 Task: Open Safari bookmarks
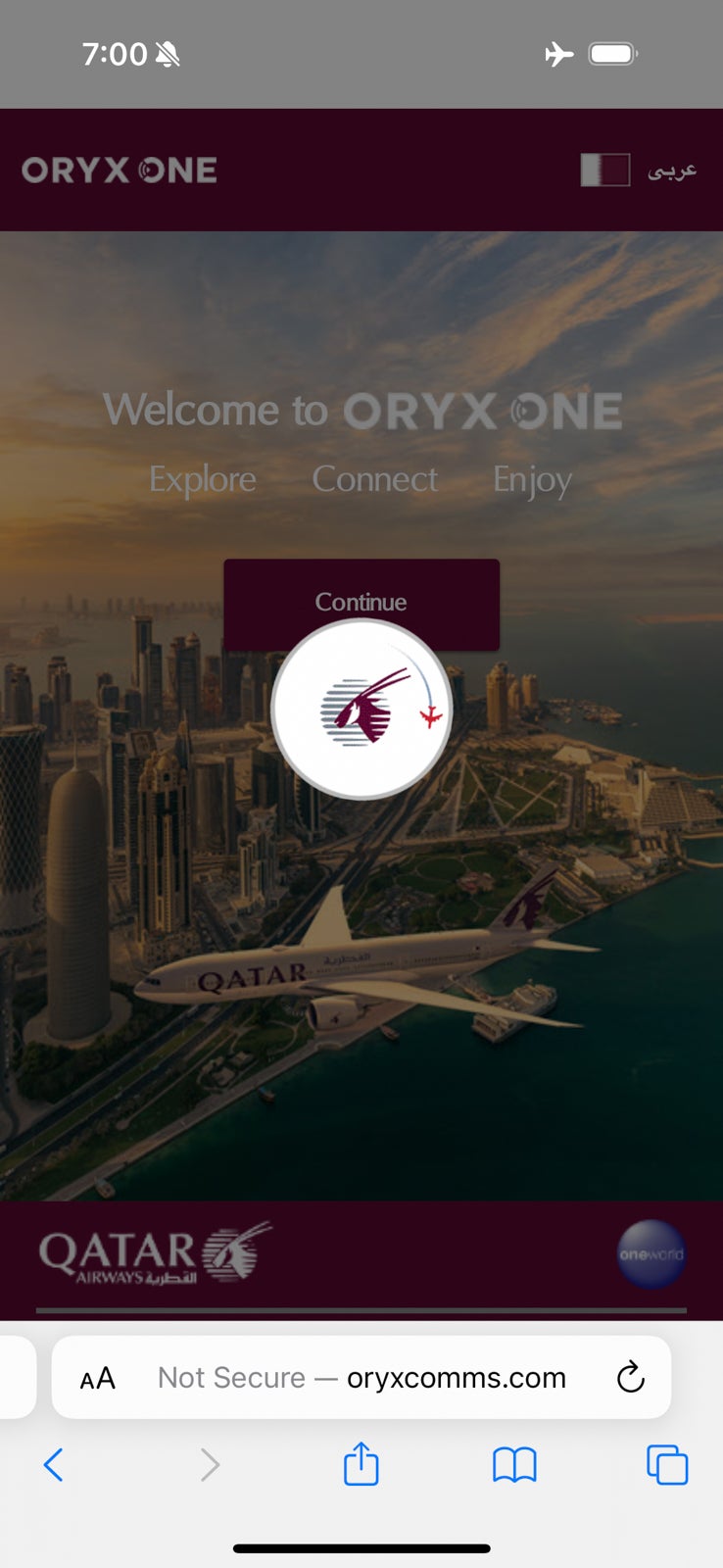coord(513,1465)
